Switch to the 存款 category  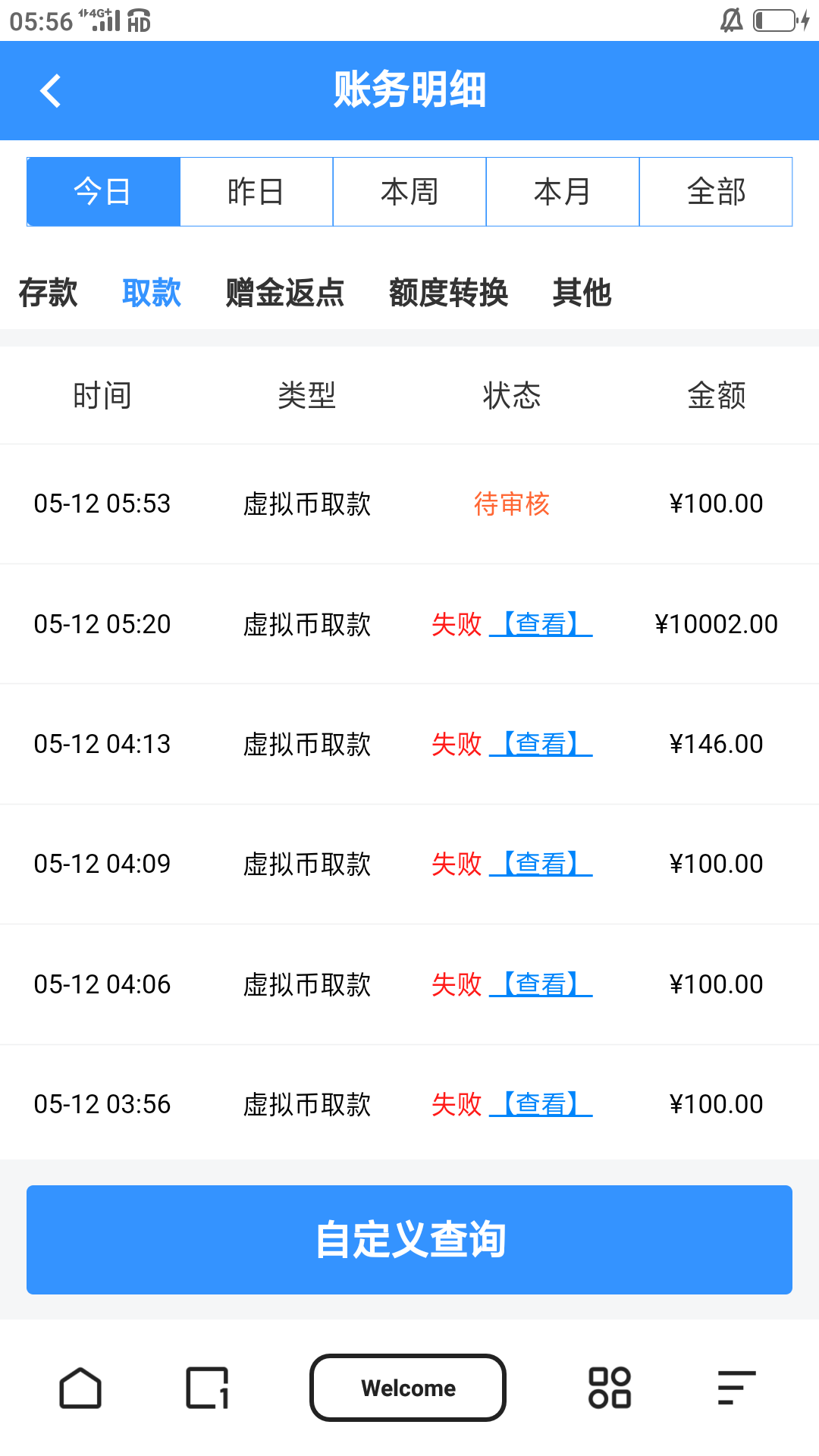click(48, 293)
